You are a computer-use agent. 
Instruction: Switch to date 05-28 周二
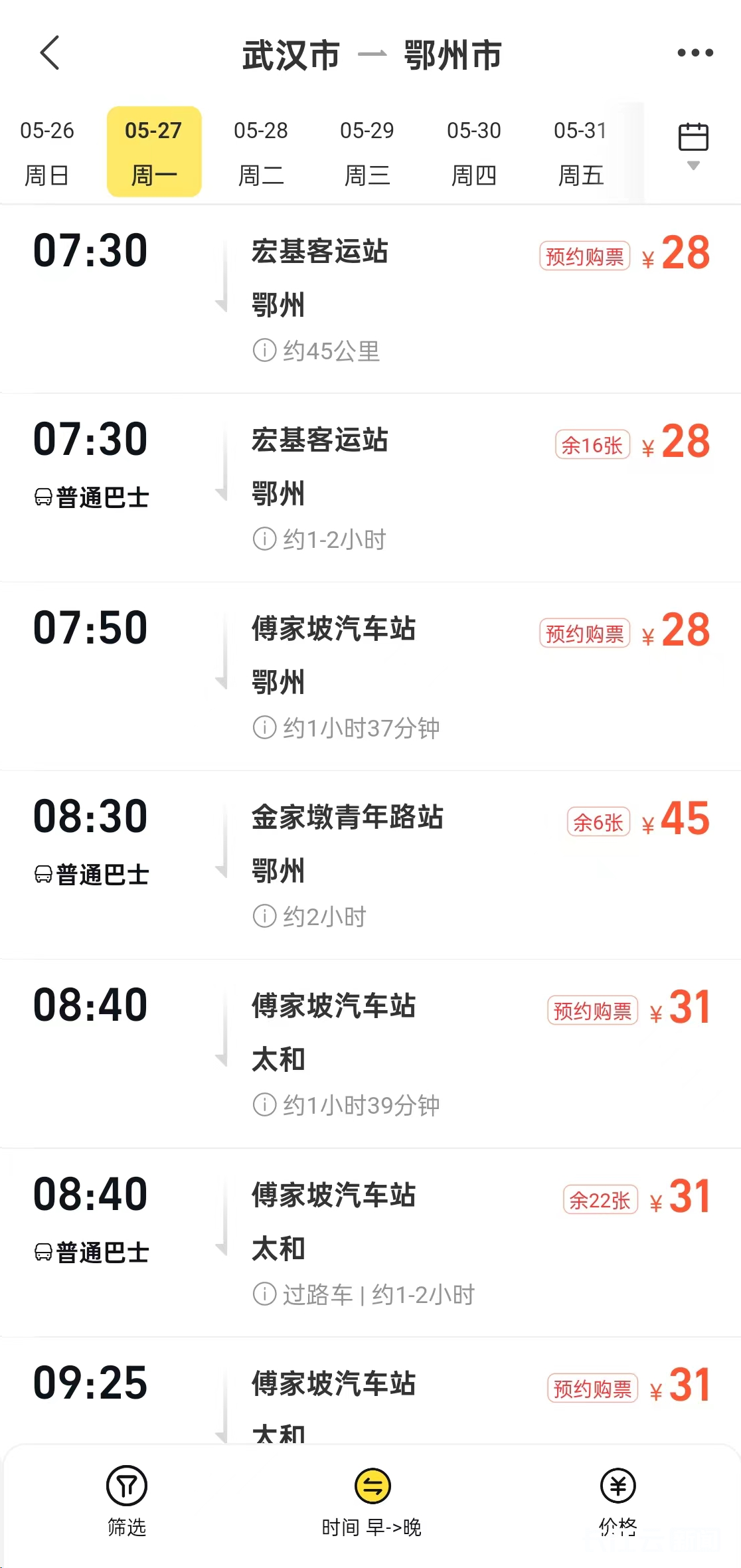[260, 152]
